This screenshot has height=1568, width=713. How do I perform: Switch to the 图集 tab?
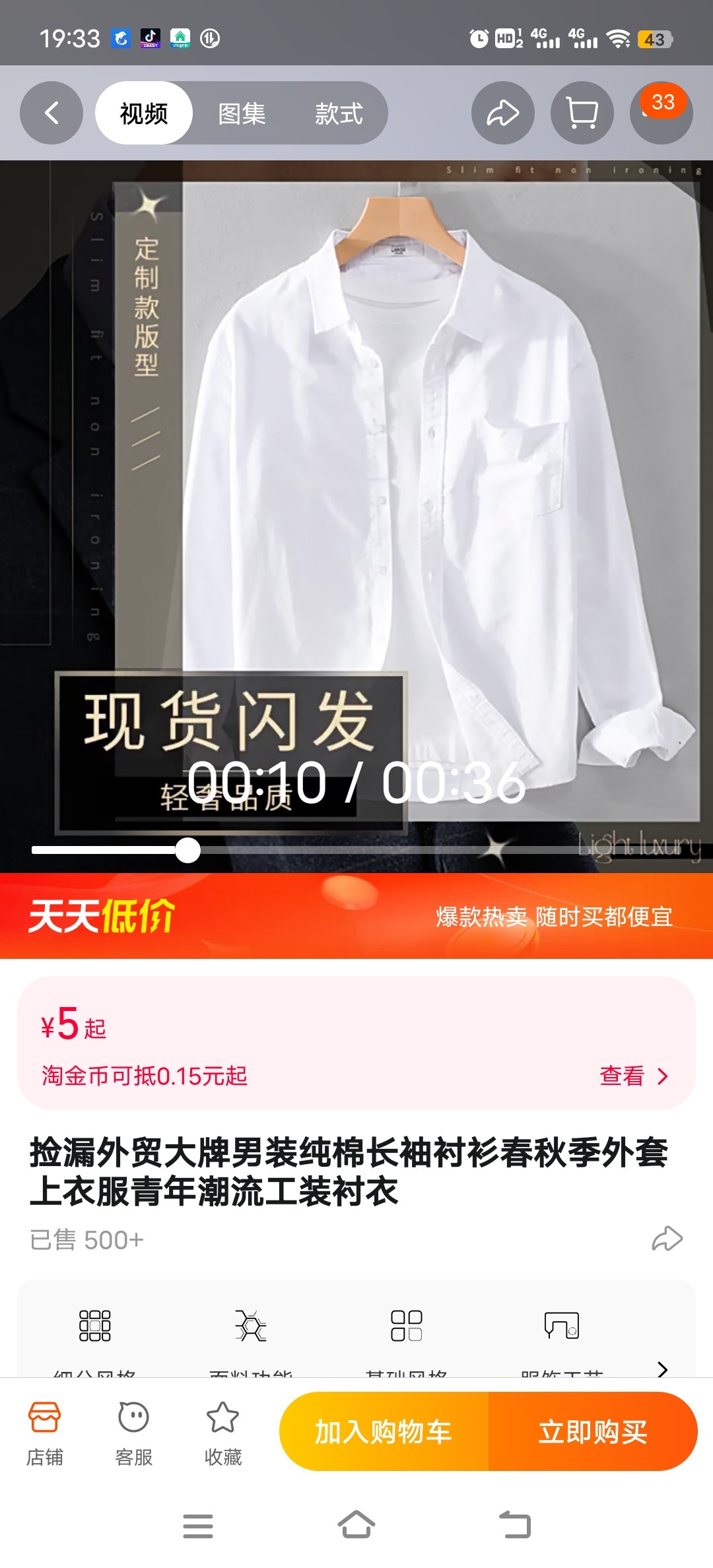point(242,114)
